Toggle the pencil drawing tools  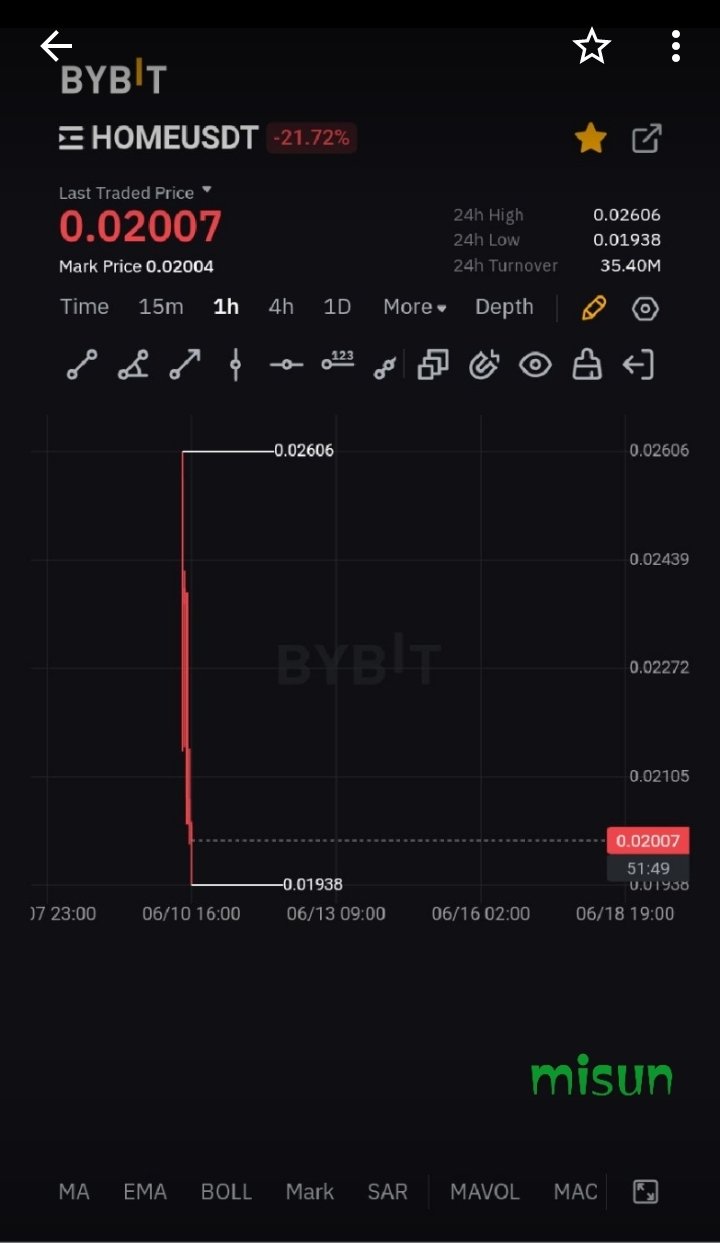coord(594,308)
